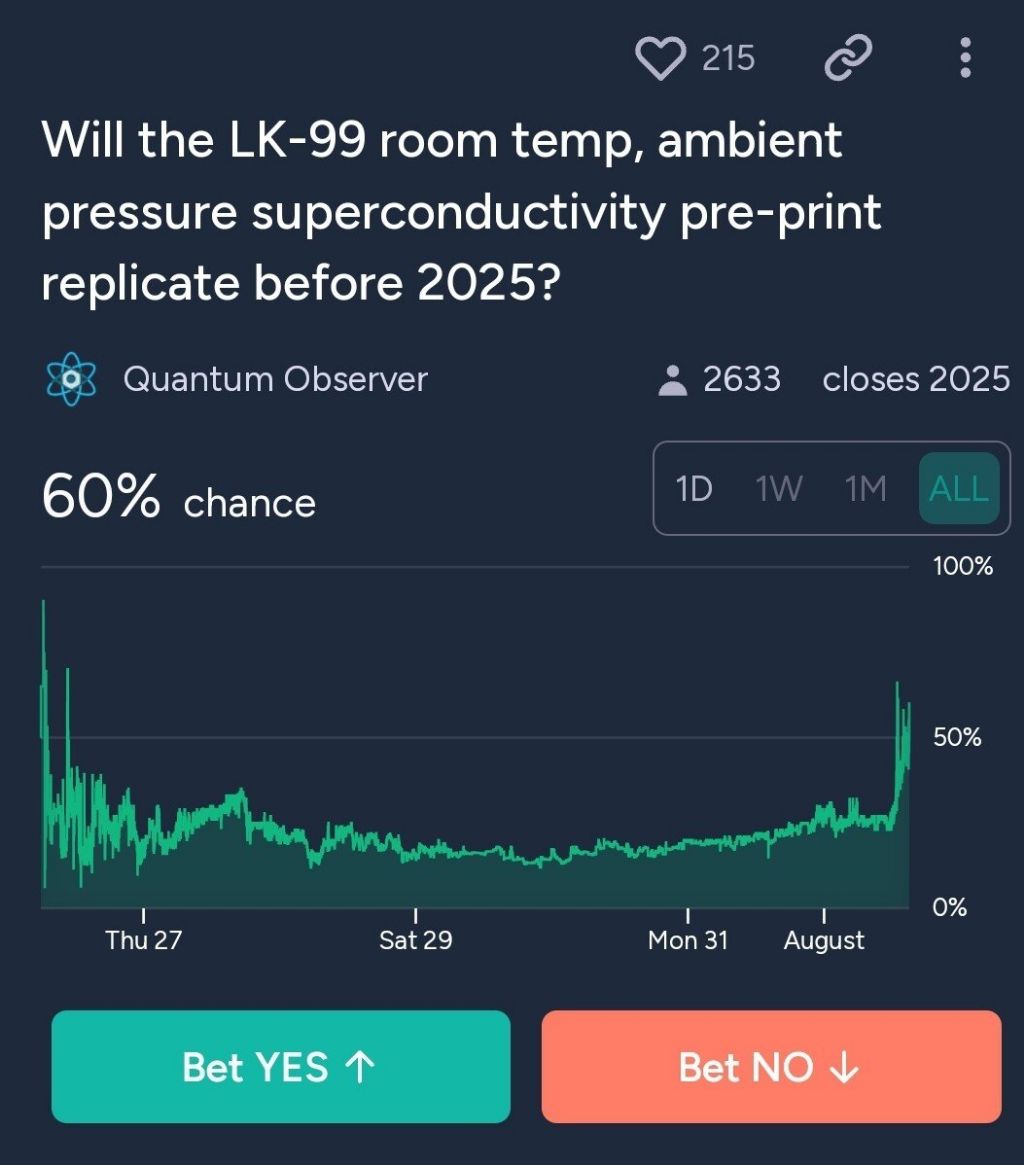Bet YES on the market
This screenshot has height=1165, width=1024.
[281, 1067]
